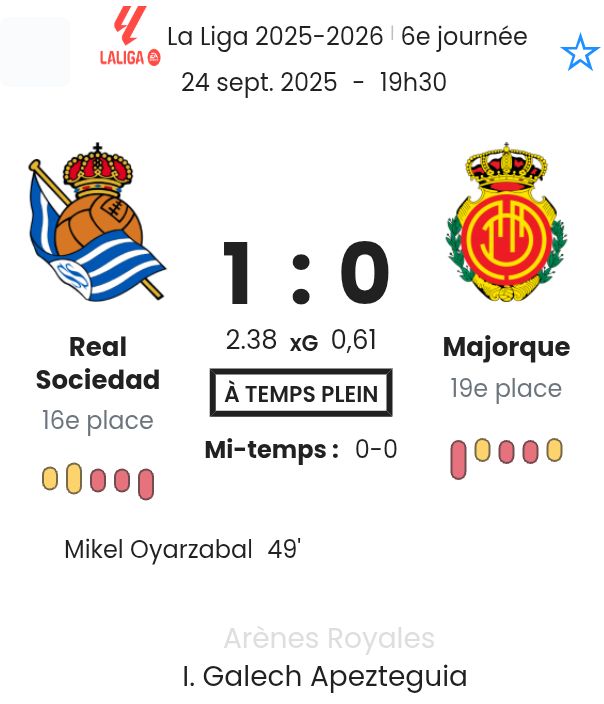
Task: Add this match to favorites with the star
Action: [579, 52]
